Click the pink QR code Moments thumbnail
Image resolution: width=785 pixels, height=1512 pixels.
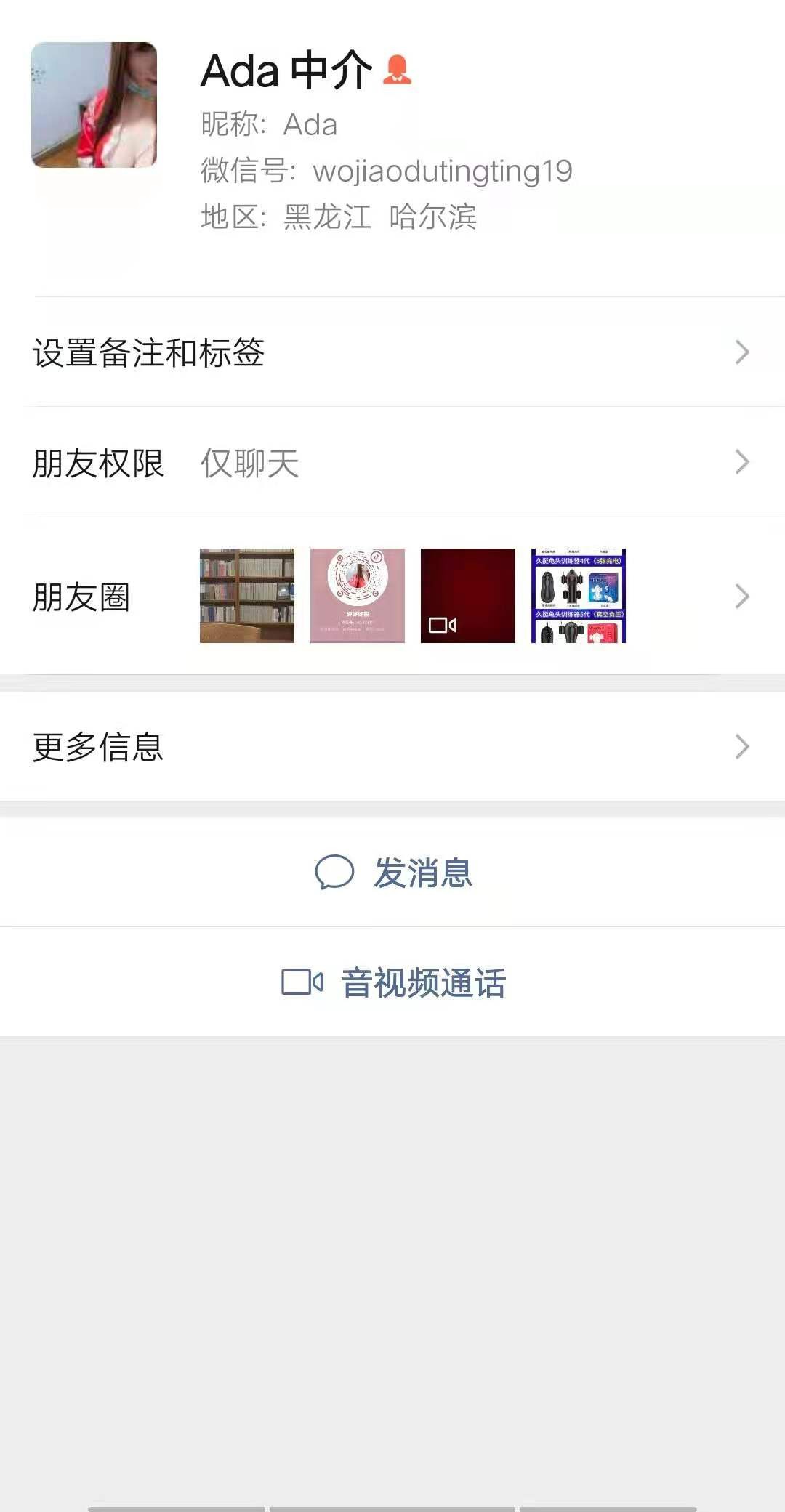356,596
